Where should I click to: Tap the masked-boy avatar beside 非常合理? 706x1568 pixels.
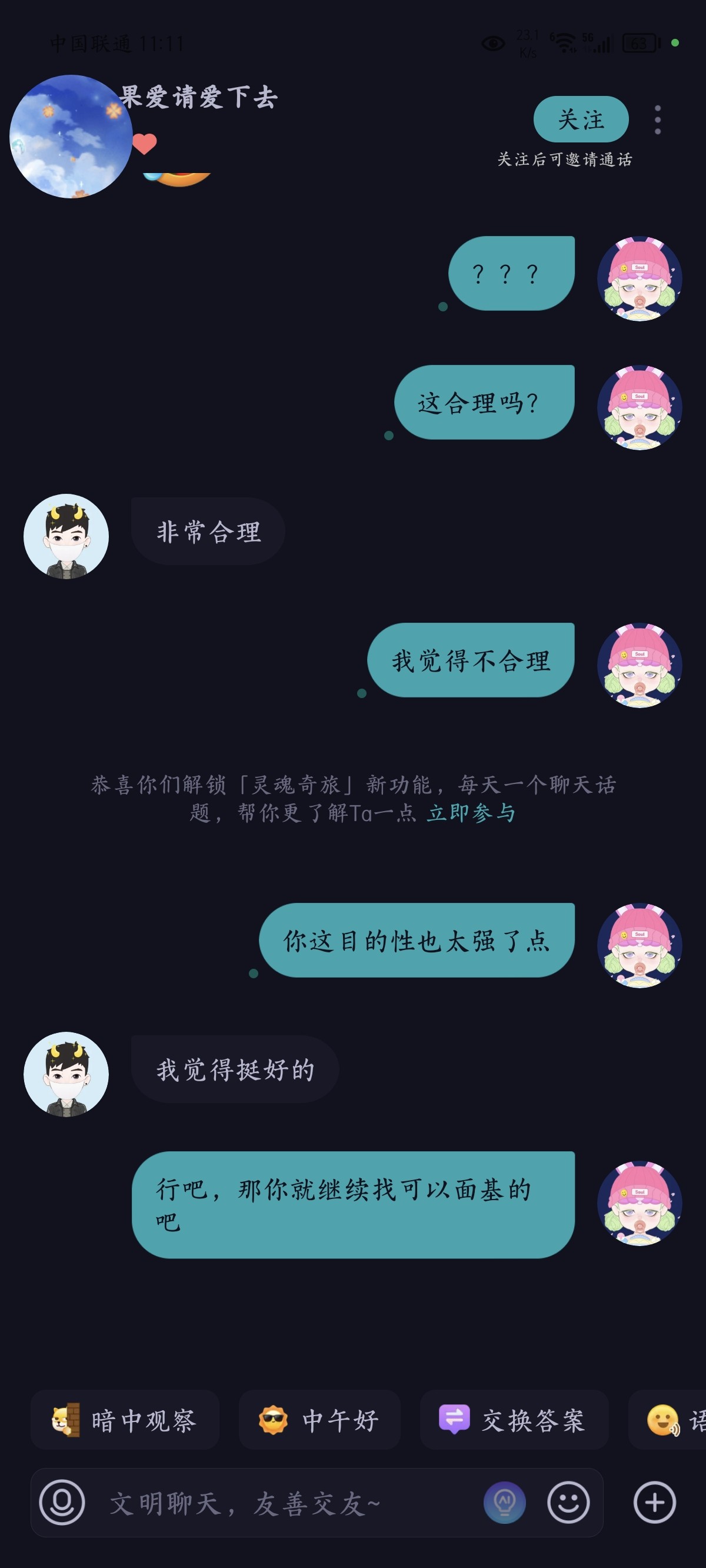coord(66,536)
